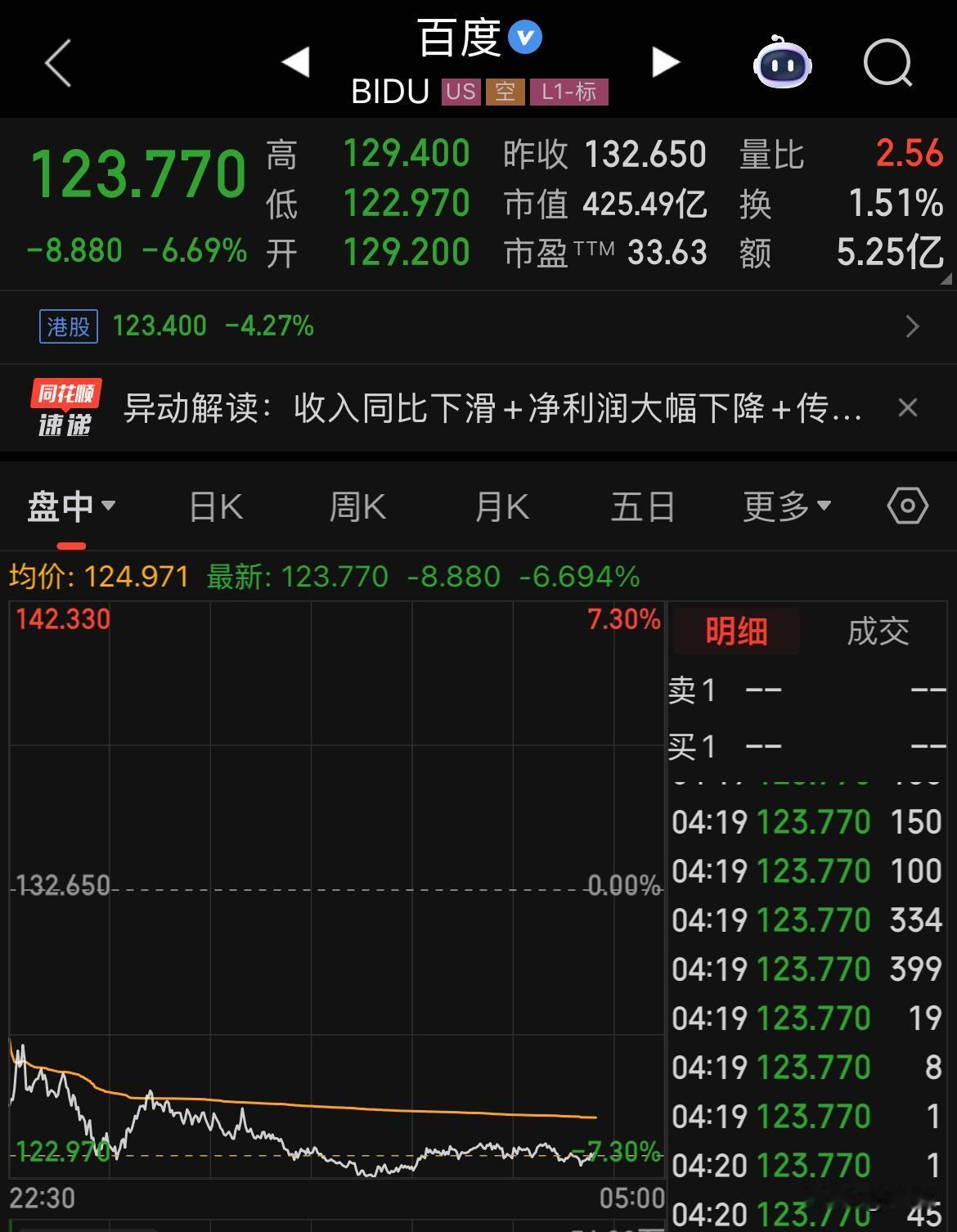The height and width of the screenshot is (1232, 957).
Task: Open the stock search magnifier
Action: [x=887, y=62]
